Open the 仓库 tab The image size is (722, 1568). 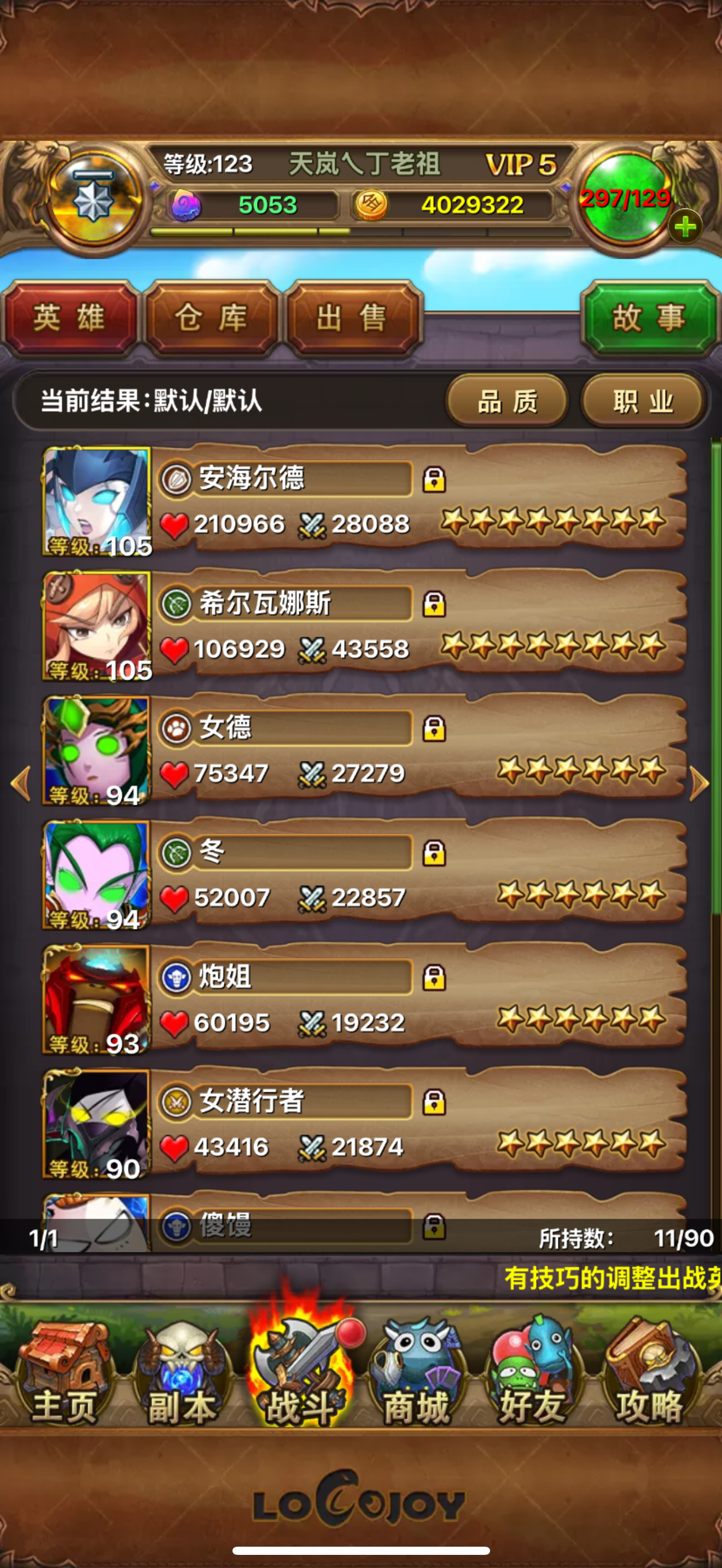point(211,318)
